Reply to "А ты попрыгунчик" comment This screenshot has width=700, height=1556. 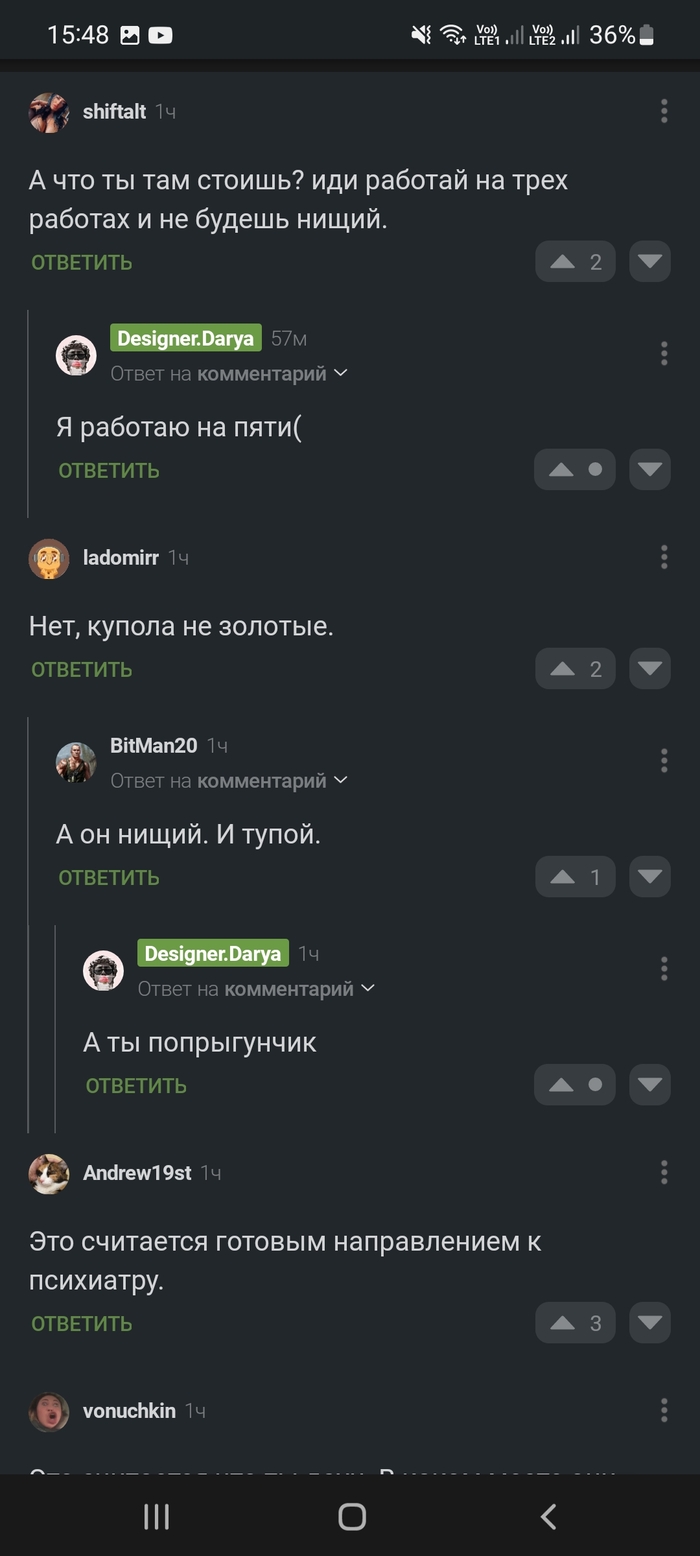coord(135,1085)
